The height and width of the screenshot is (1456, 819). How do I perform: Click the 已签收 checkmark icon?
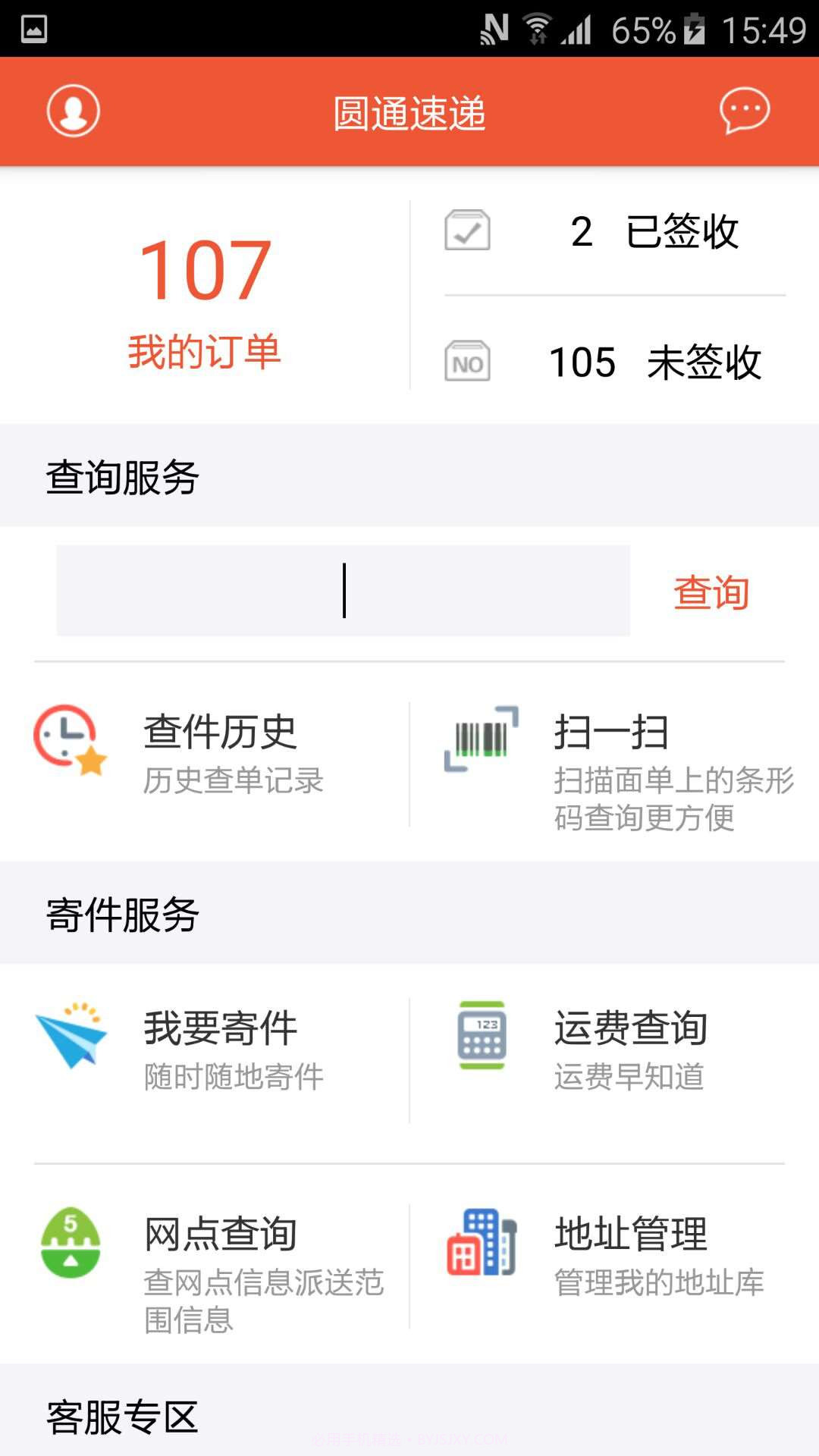[468, 231]
